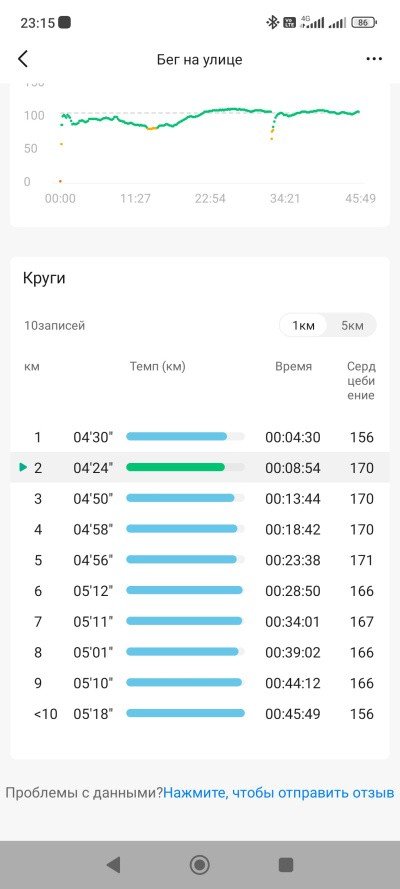Screen dimensions: 400x889
Task: Tap the link Нажмите, чтобы отправить отзыв
Action: 279,793
